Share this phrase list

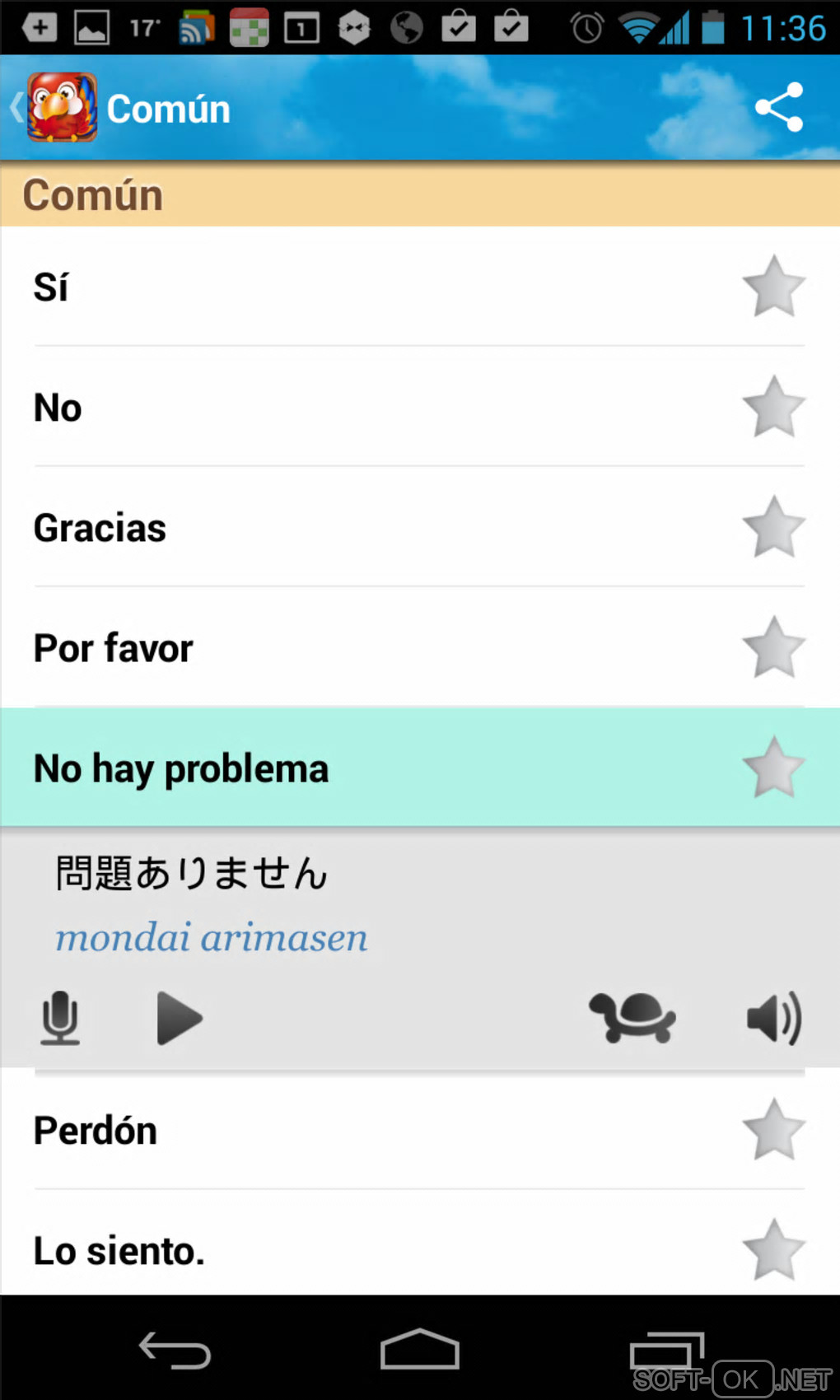click(778, 107)
